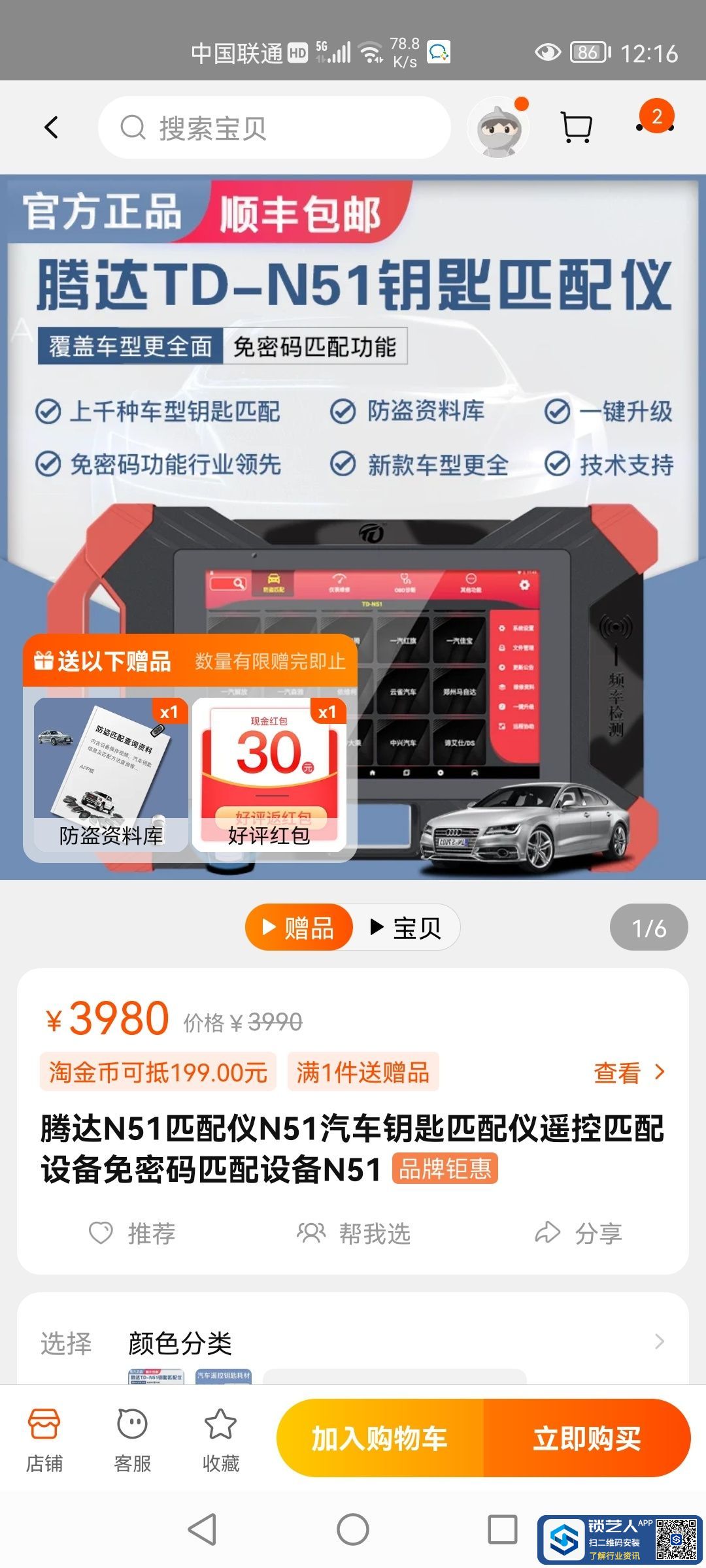This screenshot has height=1568, width=706.
Task: Buy now with 立即购买
Action: click(x=586, y=1438)
